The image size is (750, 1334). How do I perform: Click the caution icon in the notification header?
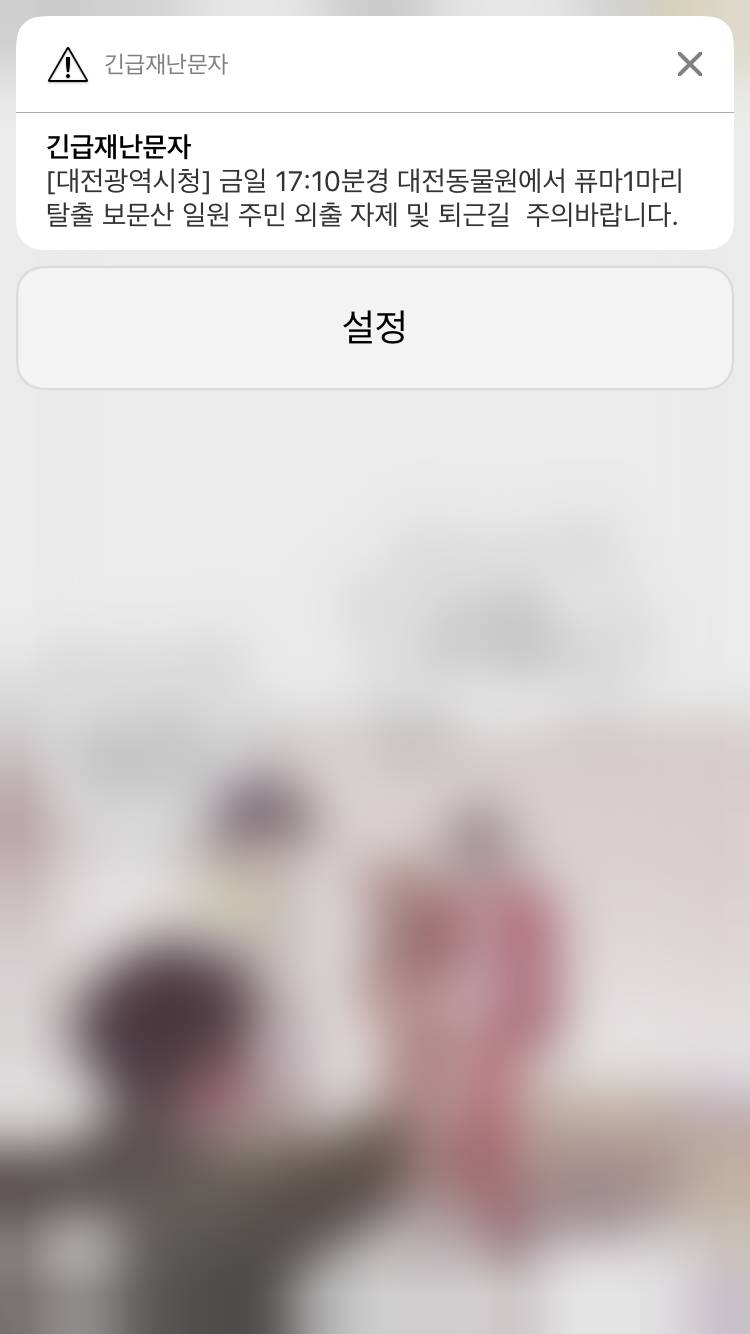(x=67, y=64)
